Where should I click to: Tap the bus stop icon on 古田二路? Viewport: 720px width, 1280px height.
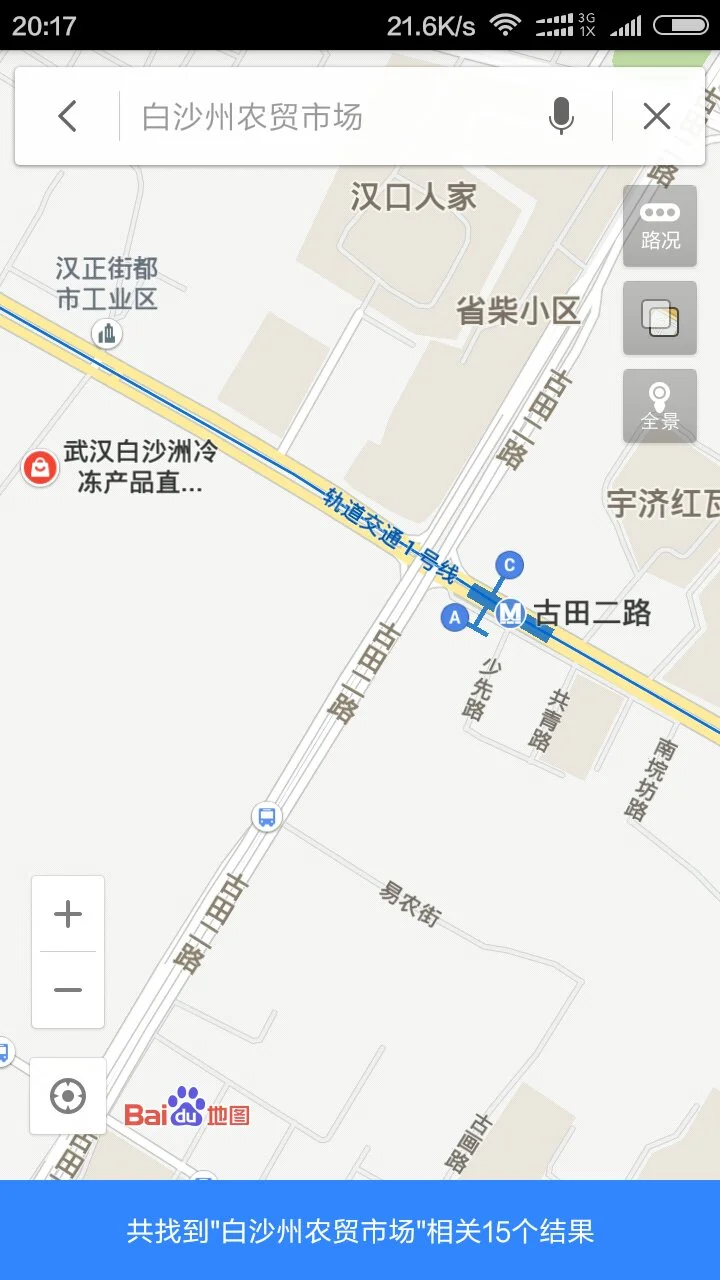point(265,817)
